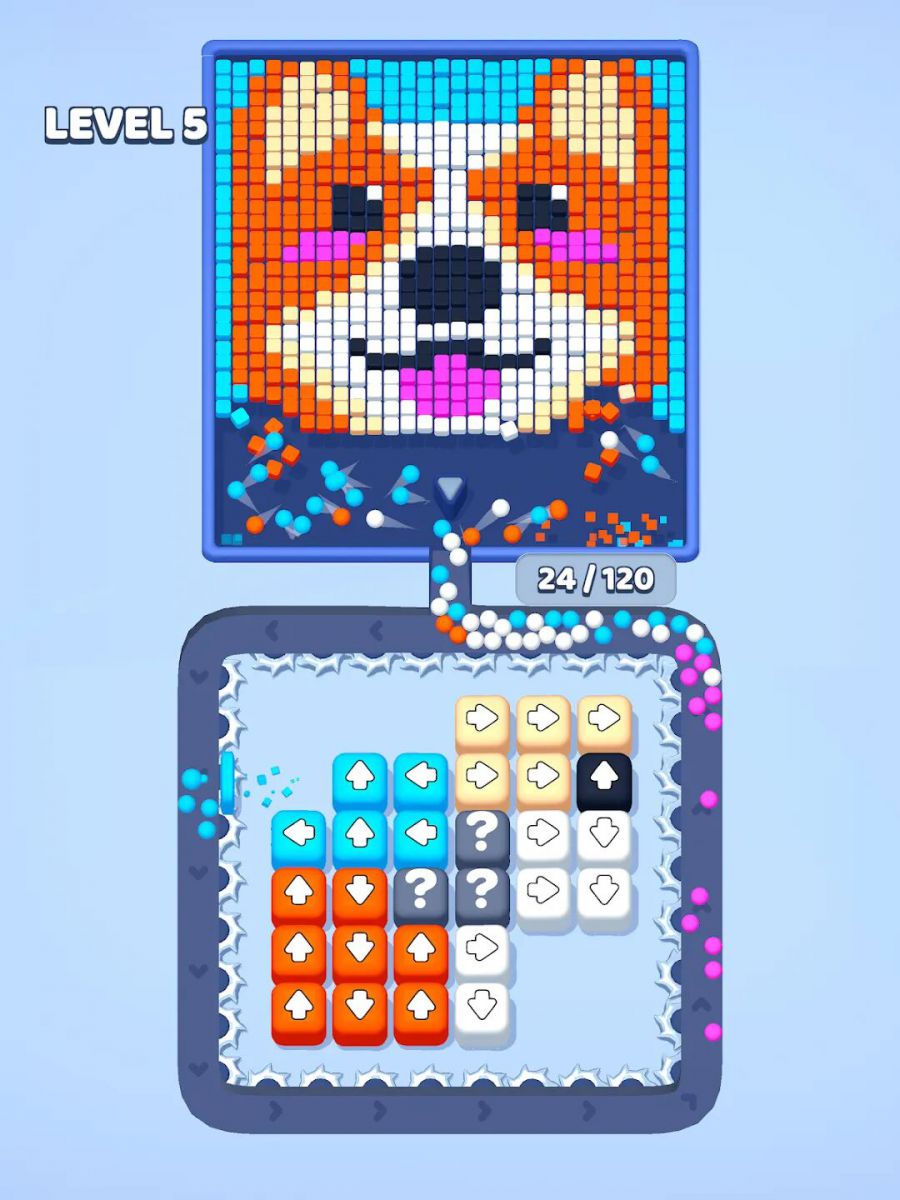Tap the black up-arrow block
Screen dimensions: 900x1200
click(x=604, y=778)
